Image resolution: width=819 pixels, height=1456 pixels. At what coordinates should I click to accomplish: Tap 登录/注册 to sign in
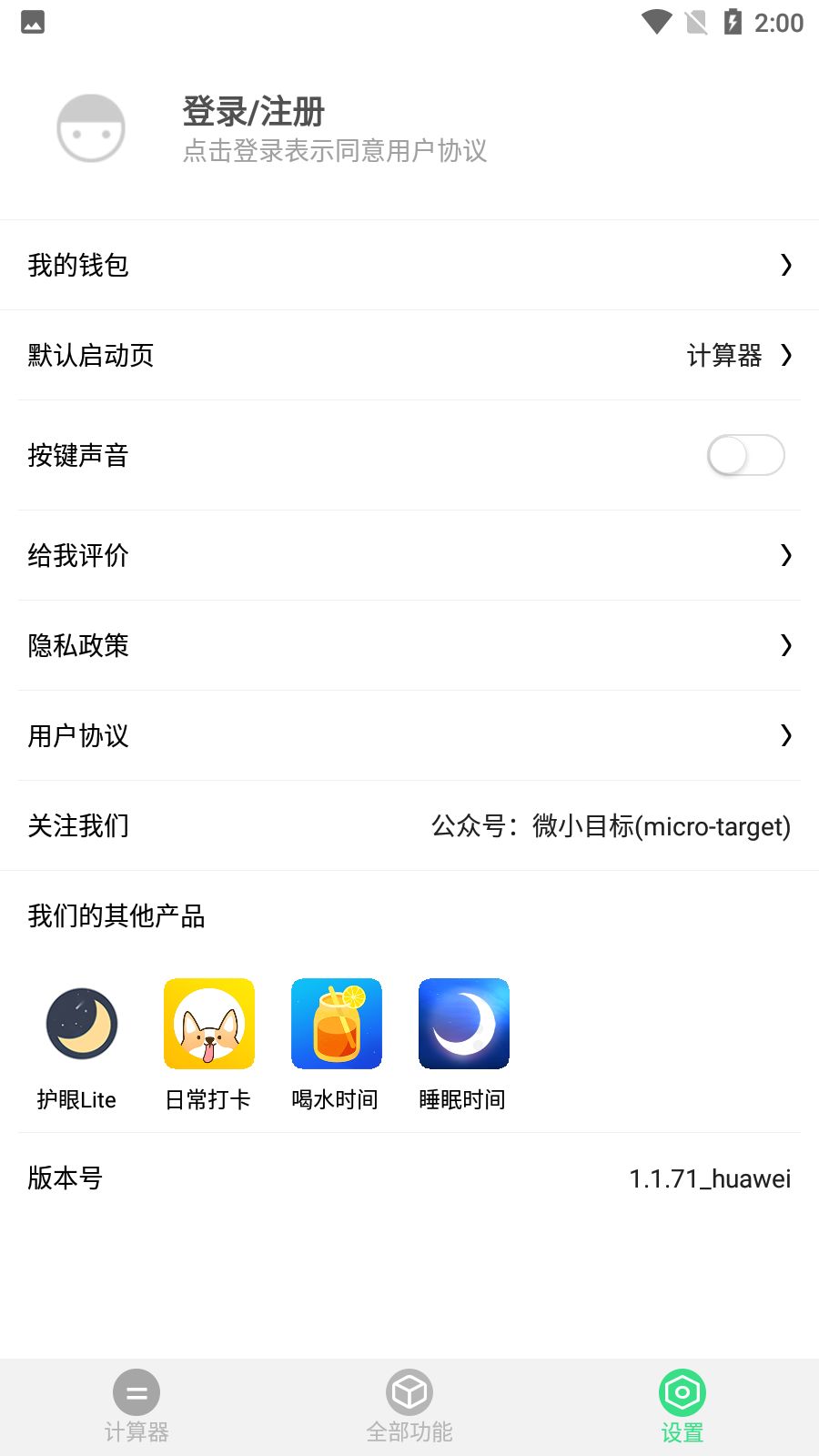254,113
